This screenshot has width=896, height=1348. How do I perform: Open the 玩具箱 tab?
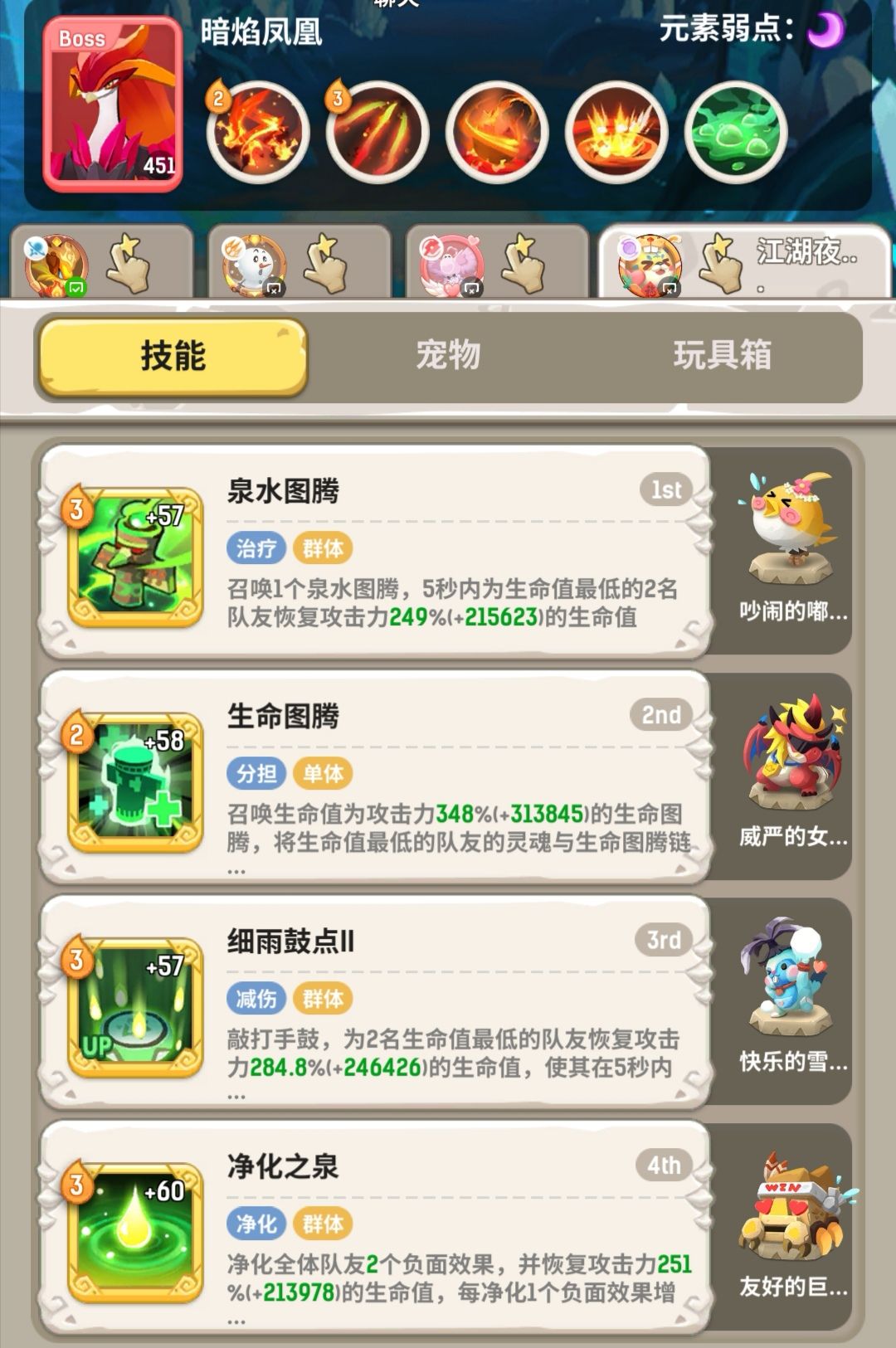click(724, 355)
